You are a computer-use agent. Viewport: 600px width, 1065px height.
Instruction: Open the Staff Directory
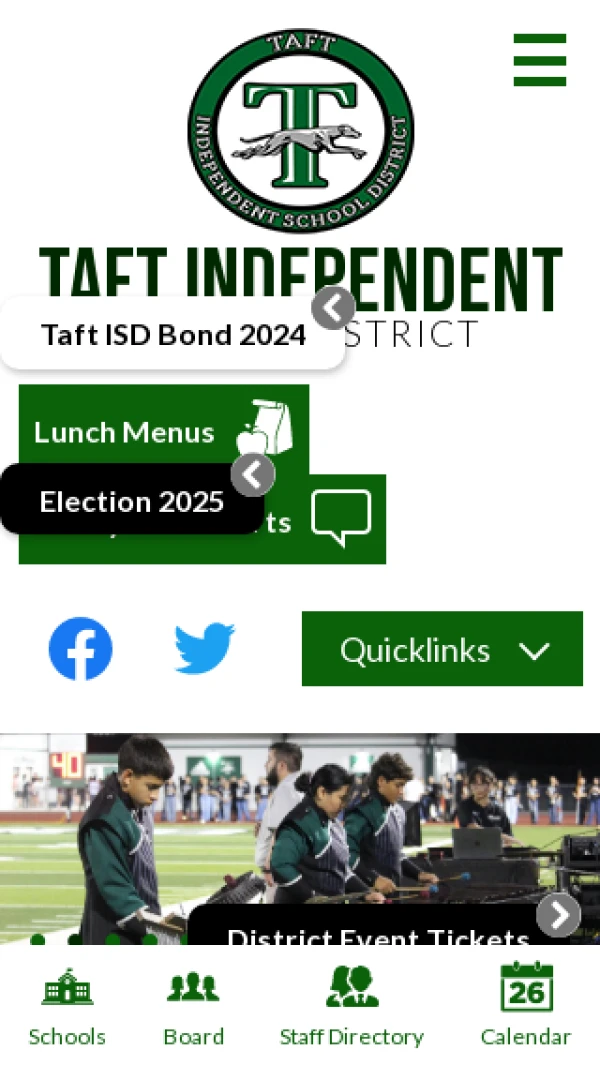[x=352, y=1005]
